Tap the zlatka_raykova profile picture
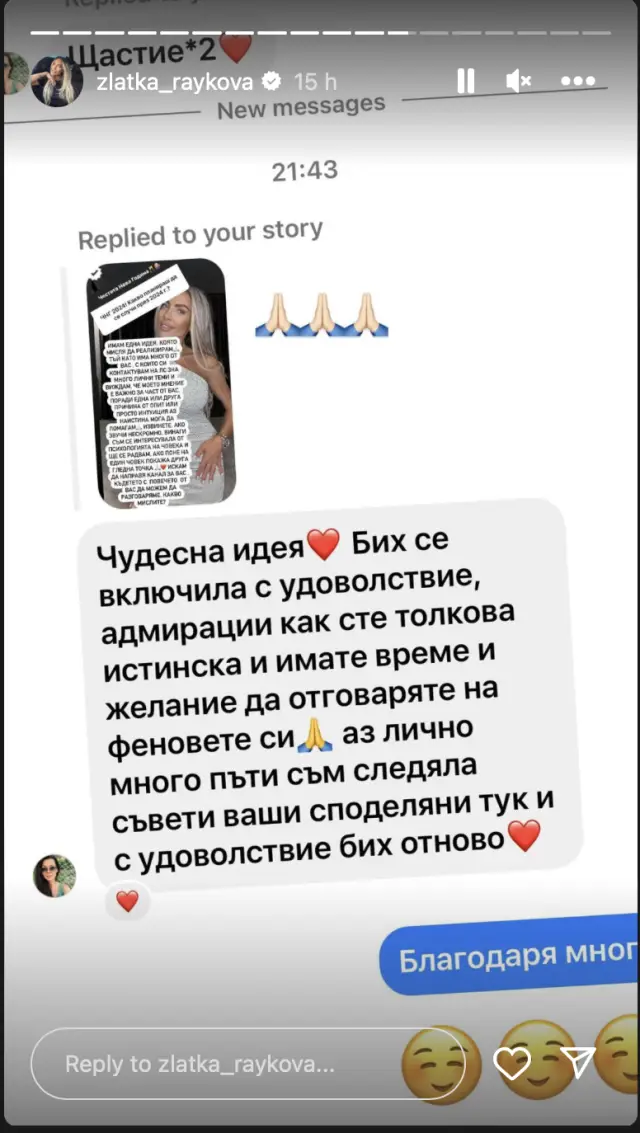This screenshot has height=1133, width=640. click(57, 81)
